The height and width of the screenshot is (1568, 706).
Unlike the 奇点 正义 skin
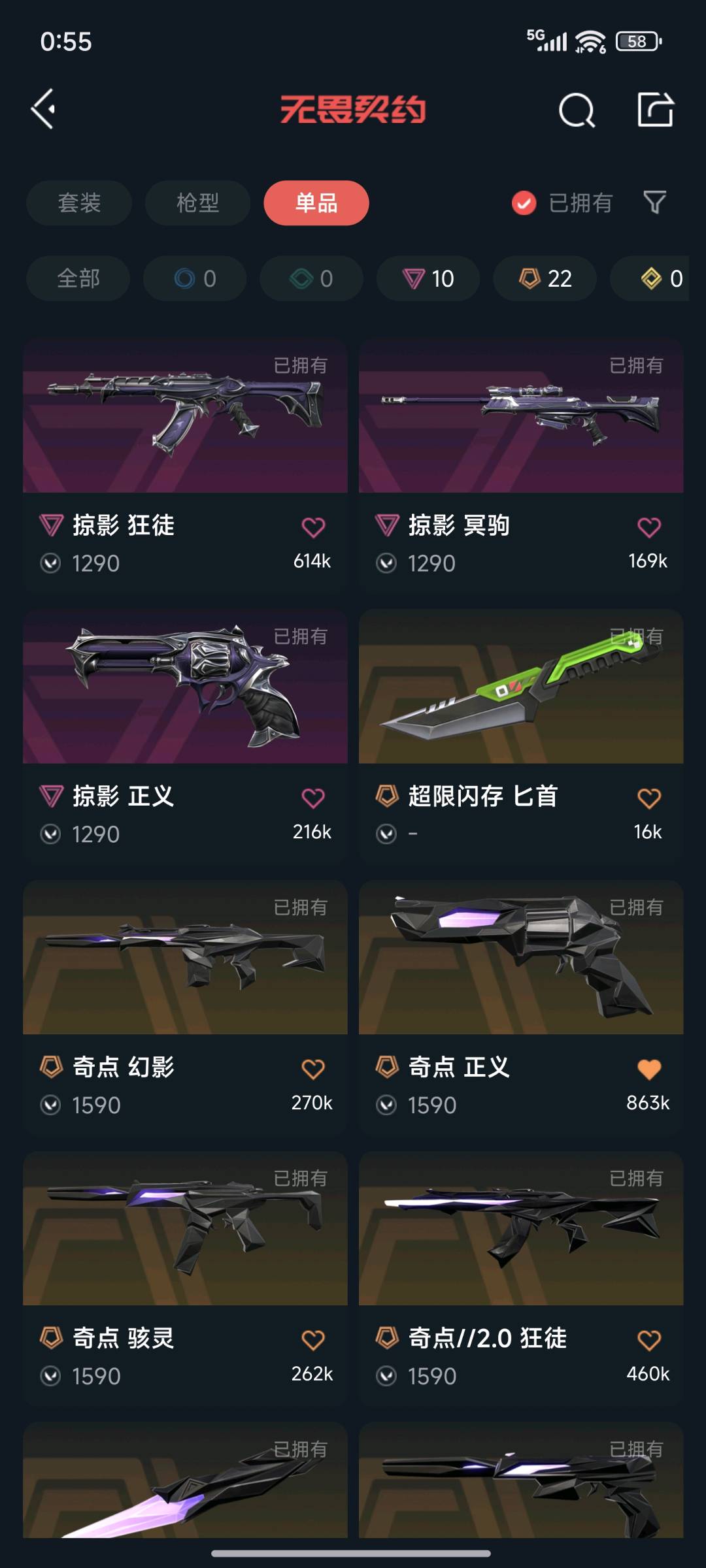[x=648, y=1069]
